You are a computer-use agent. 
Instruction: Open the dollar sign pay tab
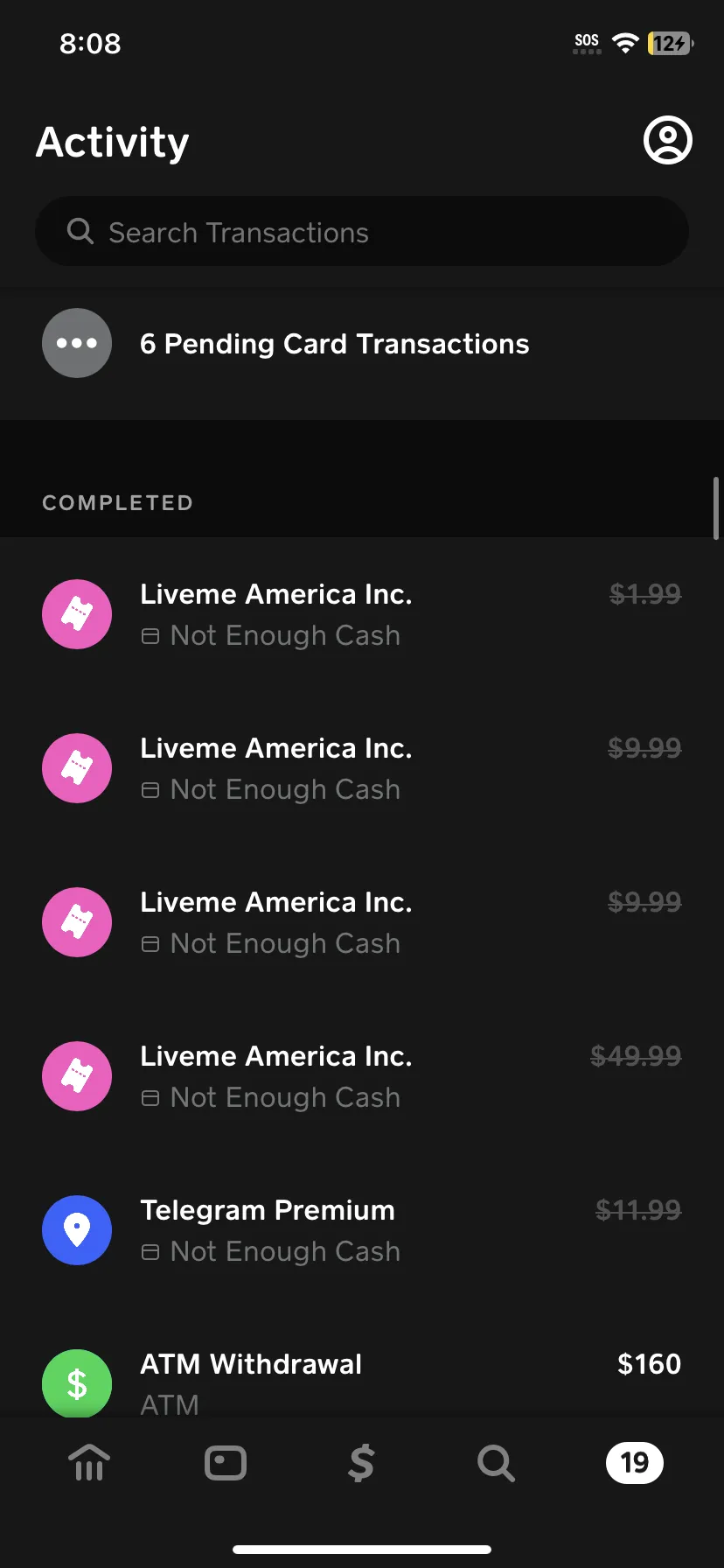[x=361, y=1462]
